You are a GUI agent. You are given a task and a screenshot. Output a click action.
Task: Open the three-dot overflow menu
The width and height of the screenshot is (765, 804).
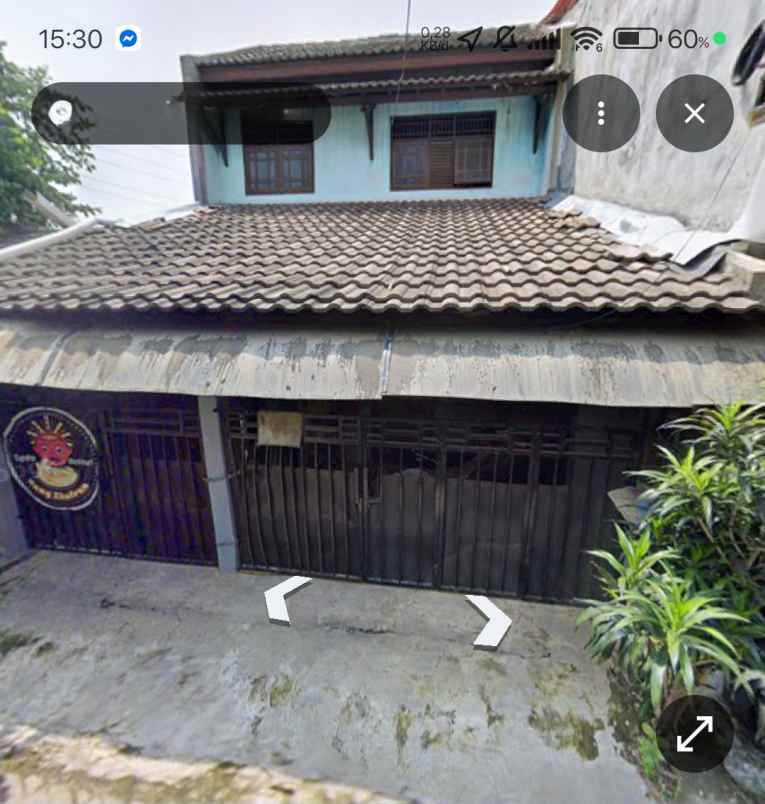tap(601, 114)
